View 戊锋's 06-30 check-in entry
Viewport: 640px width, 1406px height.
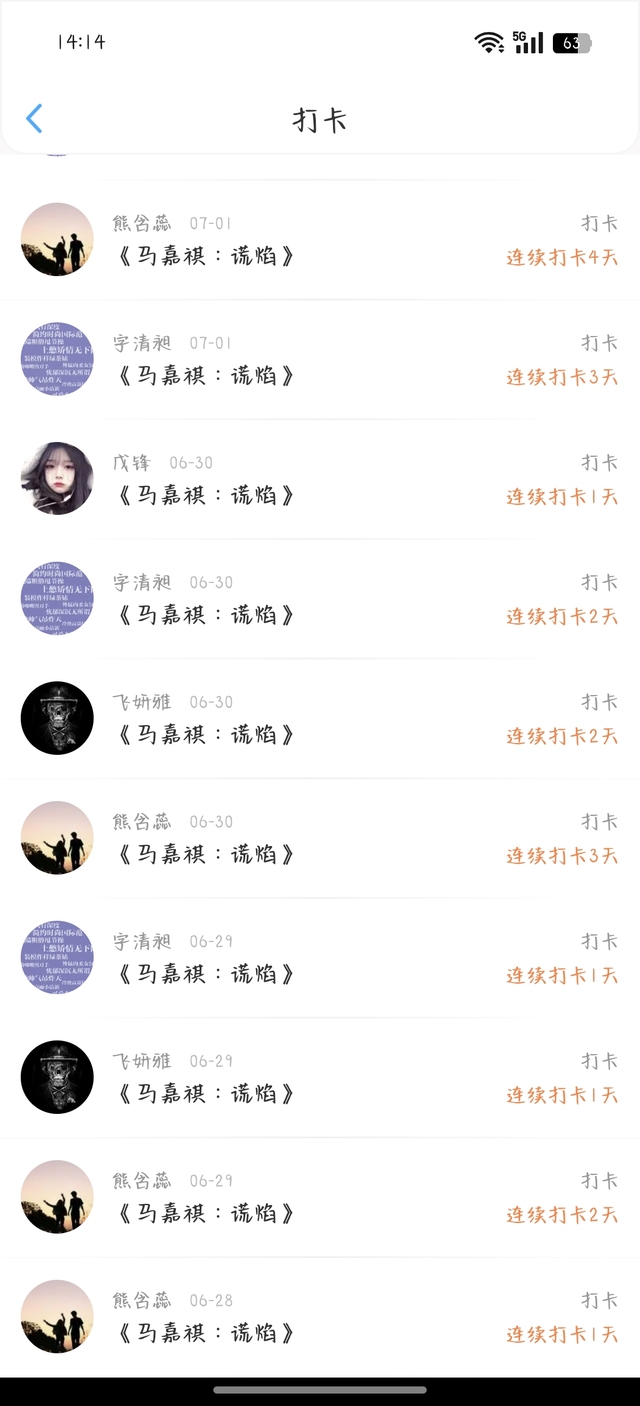(320, 479)
